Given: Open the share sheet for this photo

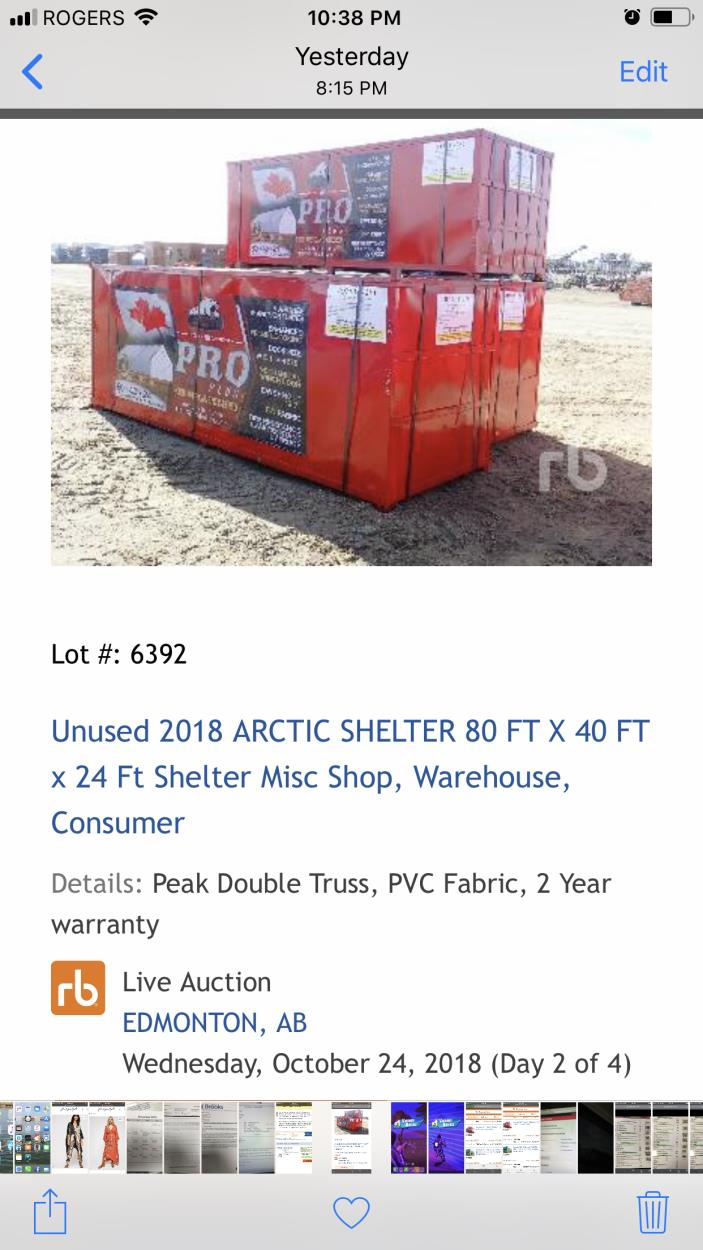Looking at the screenshot, I should 50,1213.
